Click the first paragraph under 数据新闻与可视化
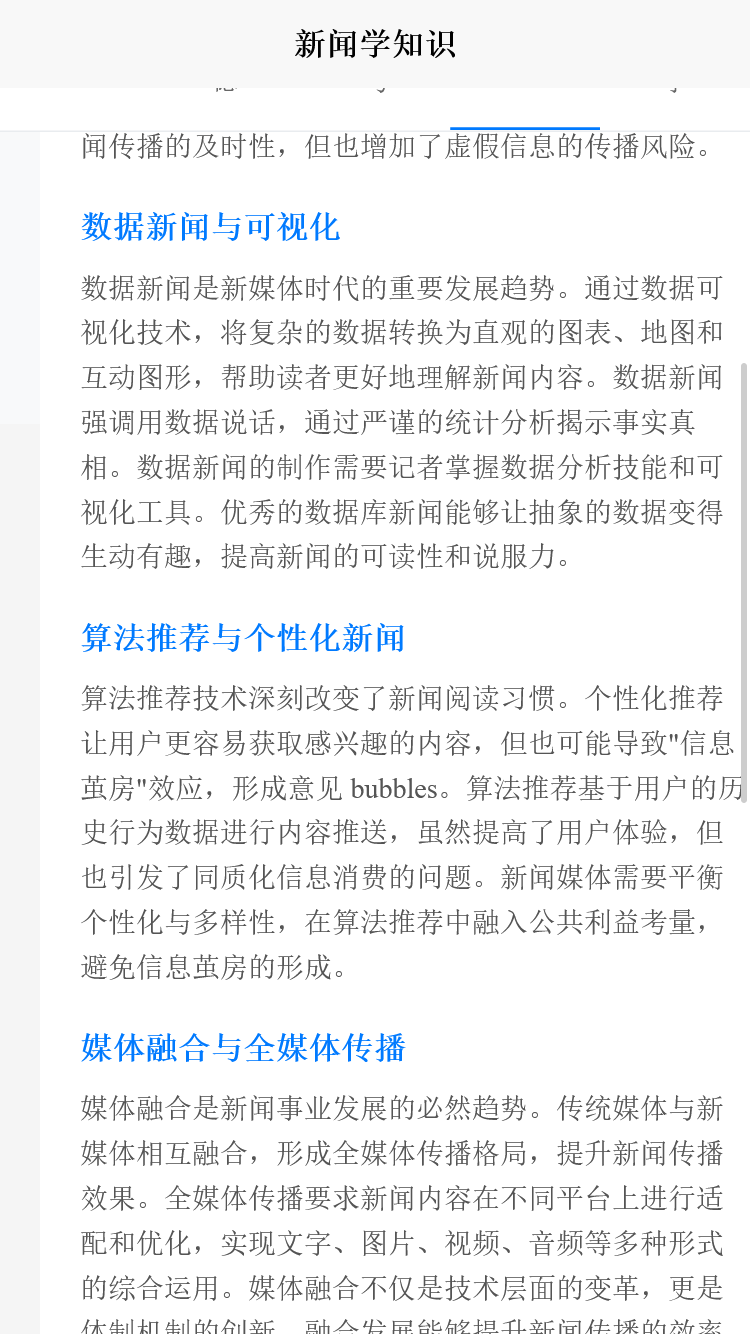This screenshot has height=1336, width=752. click(x=400, y=420)
